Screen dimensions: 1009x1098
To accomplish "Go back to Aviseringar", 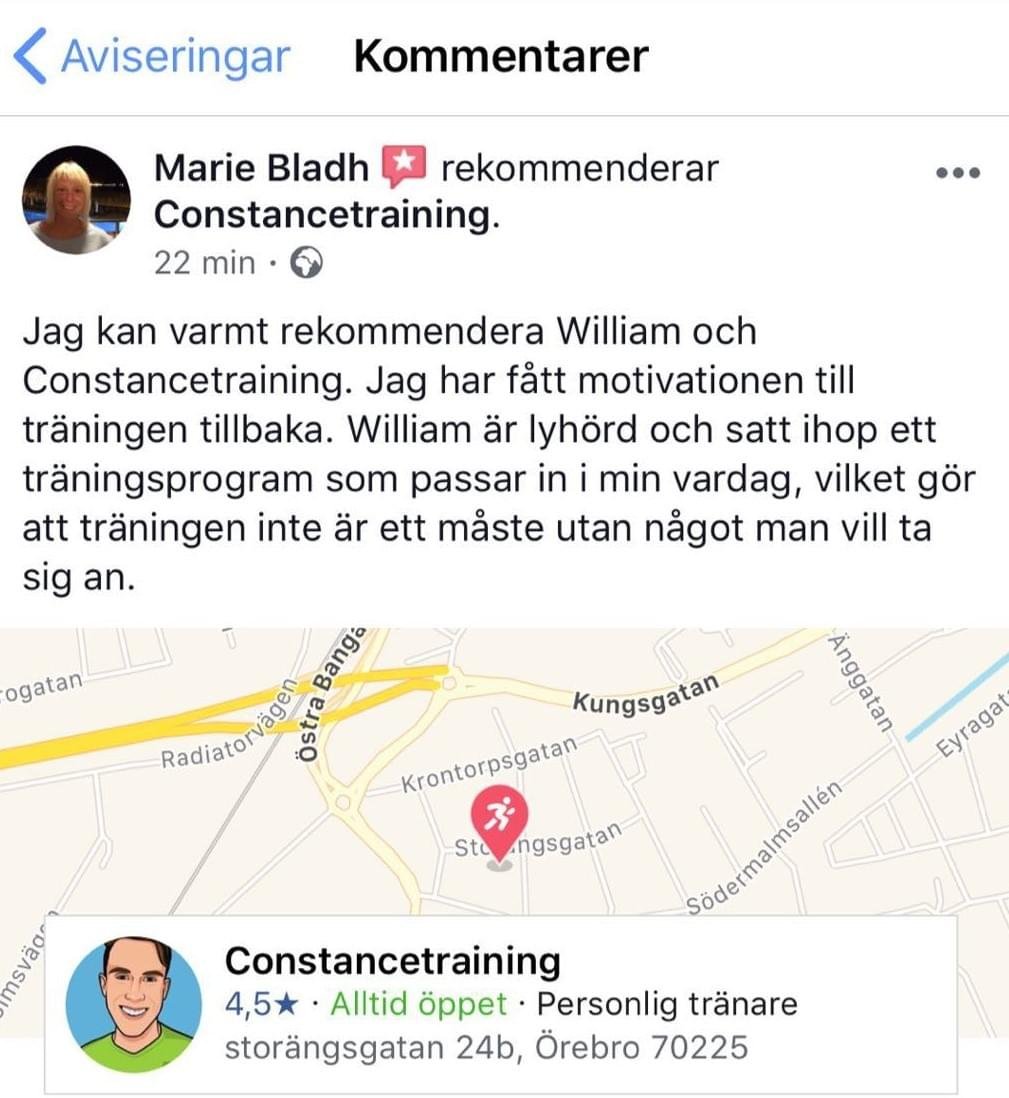I will click(x=152, y=56).
